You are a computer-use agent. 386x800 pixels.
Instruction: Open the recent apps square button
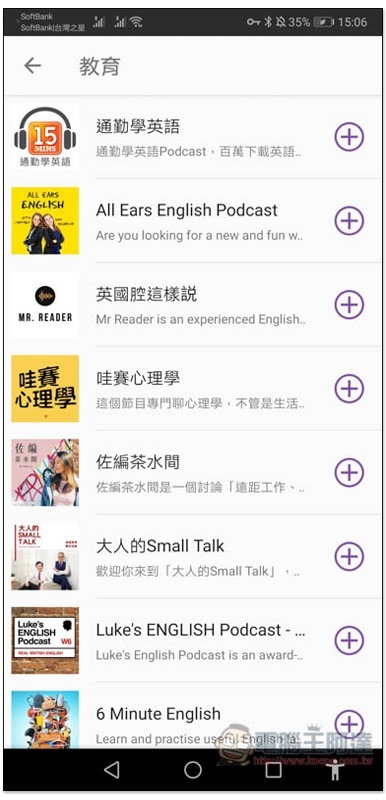tap(274, 770)
